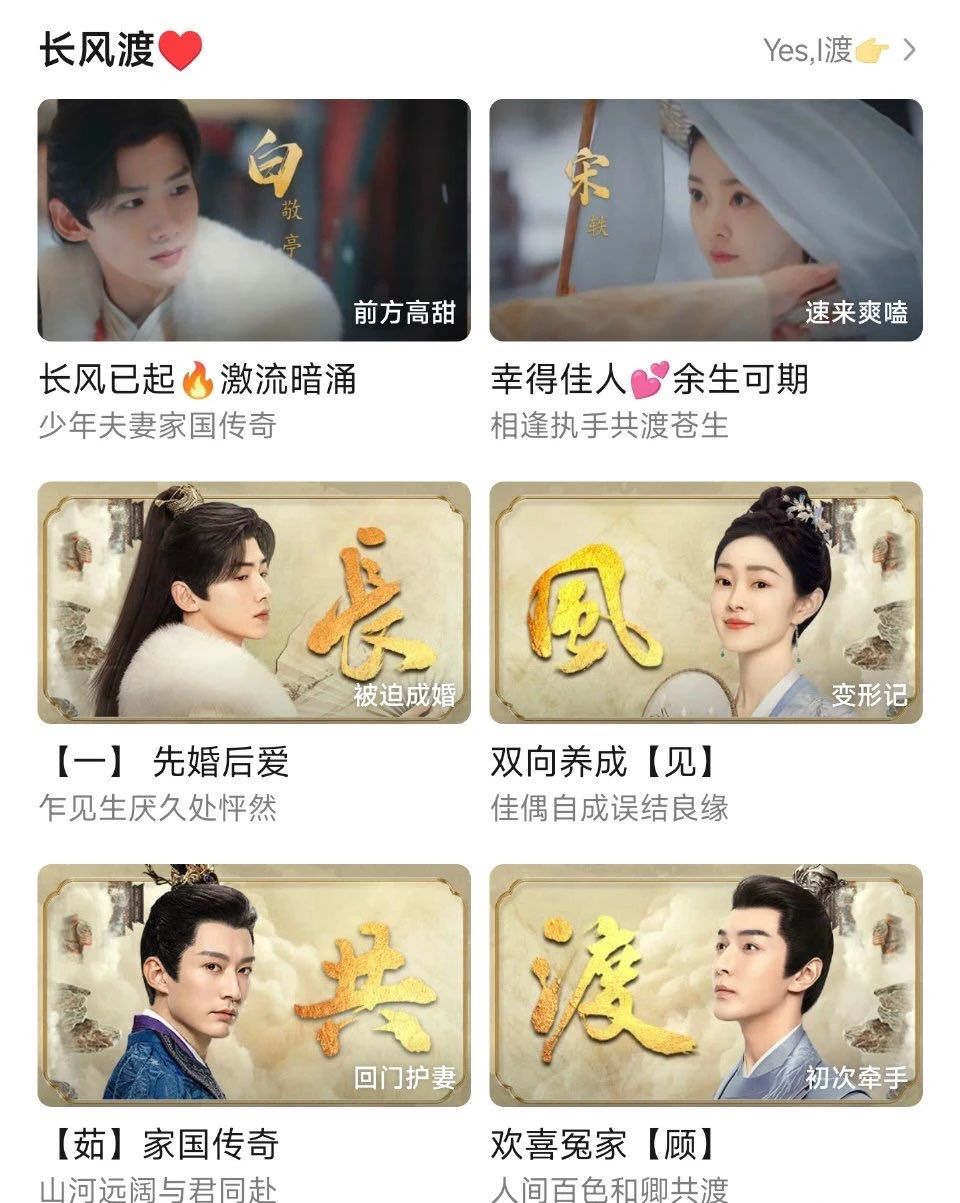Open the '幸得佳人 余生可期' video card
The height and width of the screenshot is (1203, 960).
click(706, 220)
